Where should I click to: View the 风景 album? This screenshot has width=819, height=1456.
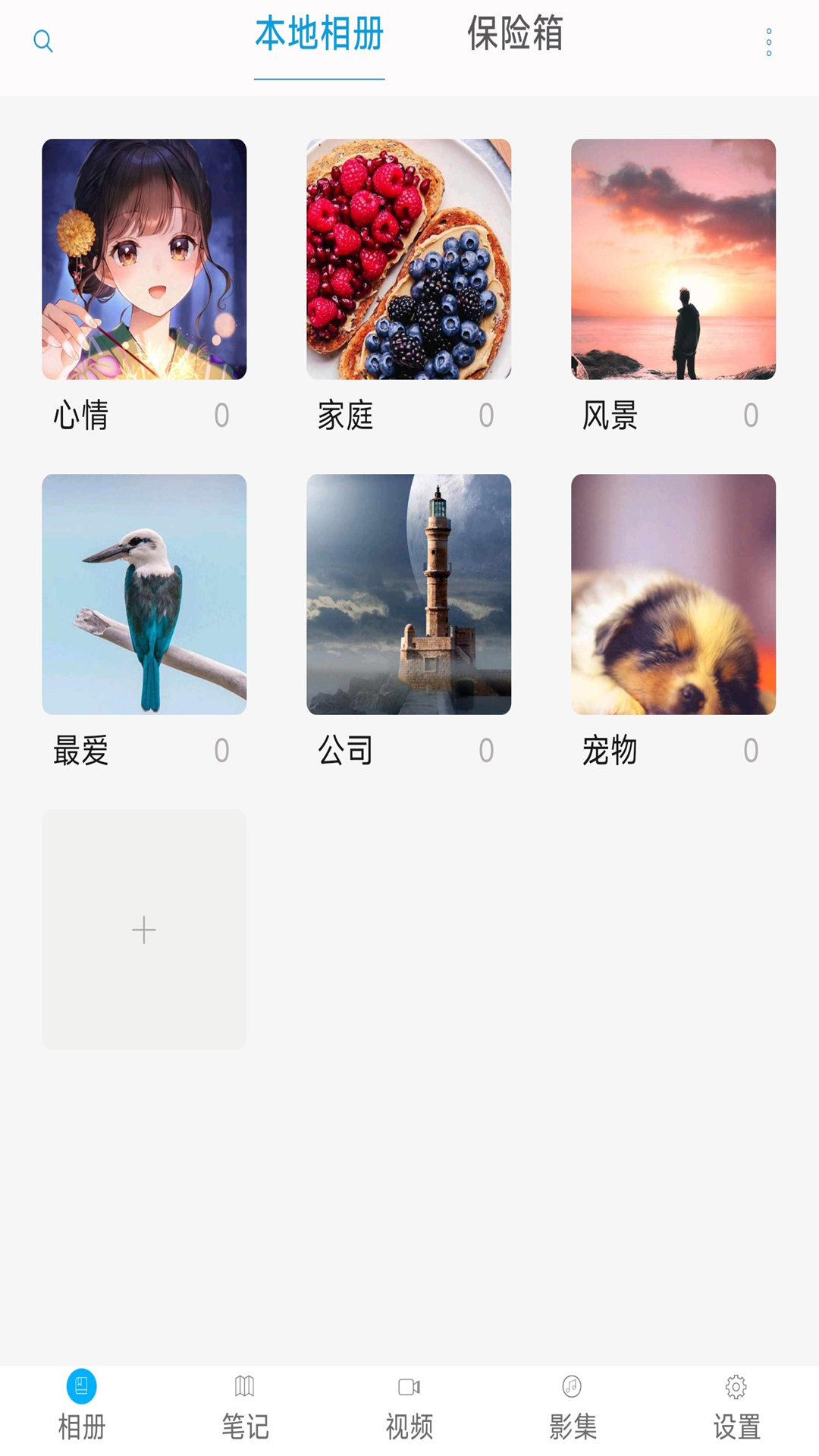tap(673, 259)
